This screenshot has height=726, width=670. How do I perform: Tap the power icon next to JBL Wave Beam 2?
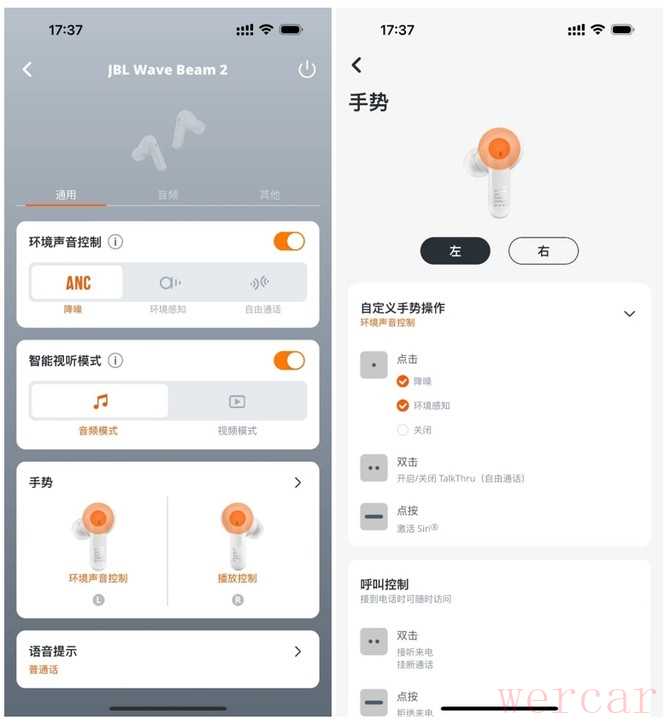(x=307, y=69)
